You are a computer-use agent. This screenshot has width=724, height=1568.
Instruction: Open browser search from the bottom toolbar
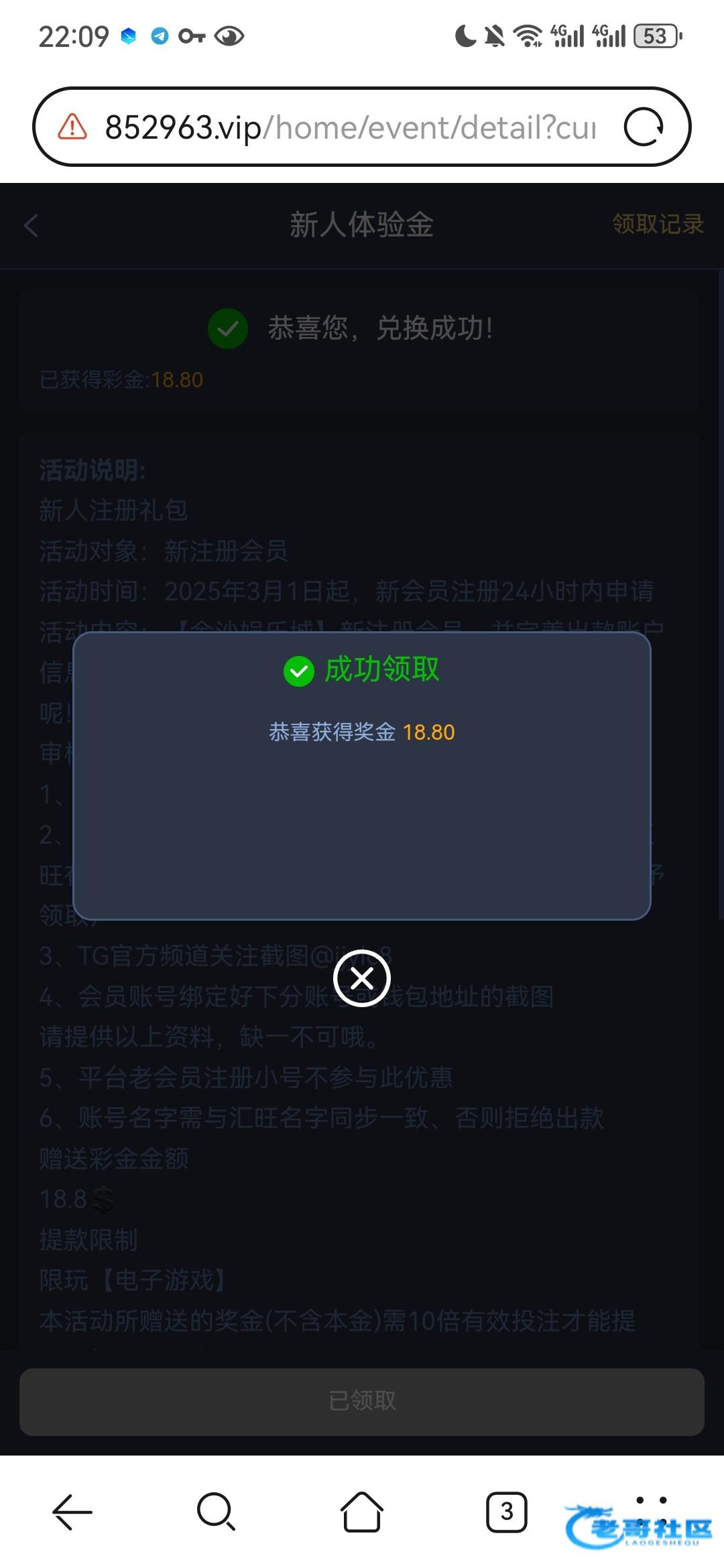tap(216, 1512)
